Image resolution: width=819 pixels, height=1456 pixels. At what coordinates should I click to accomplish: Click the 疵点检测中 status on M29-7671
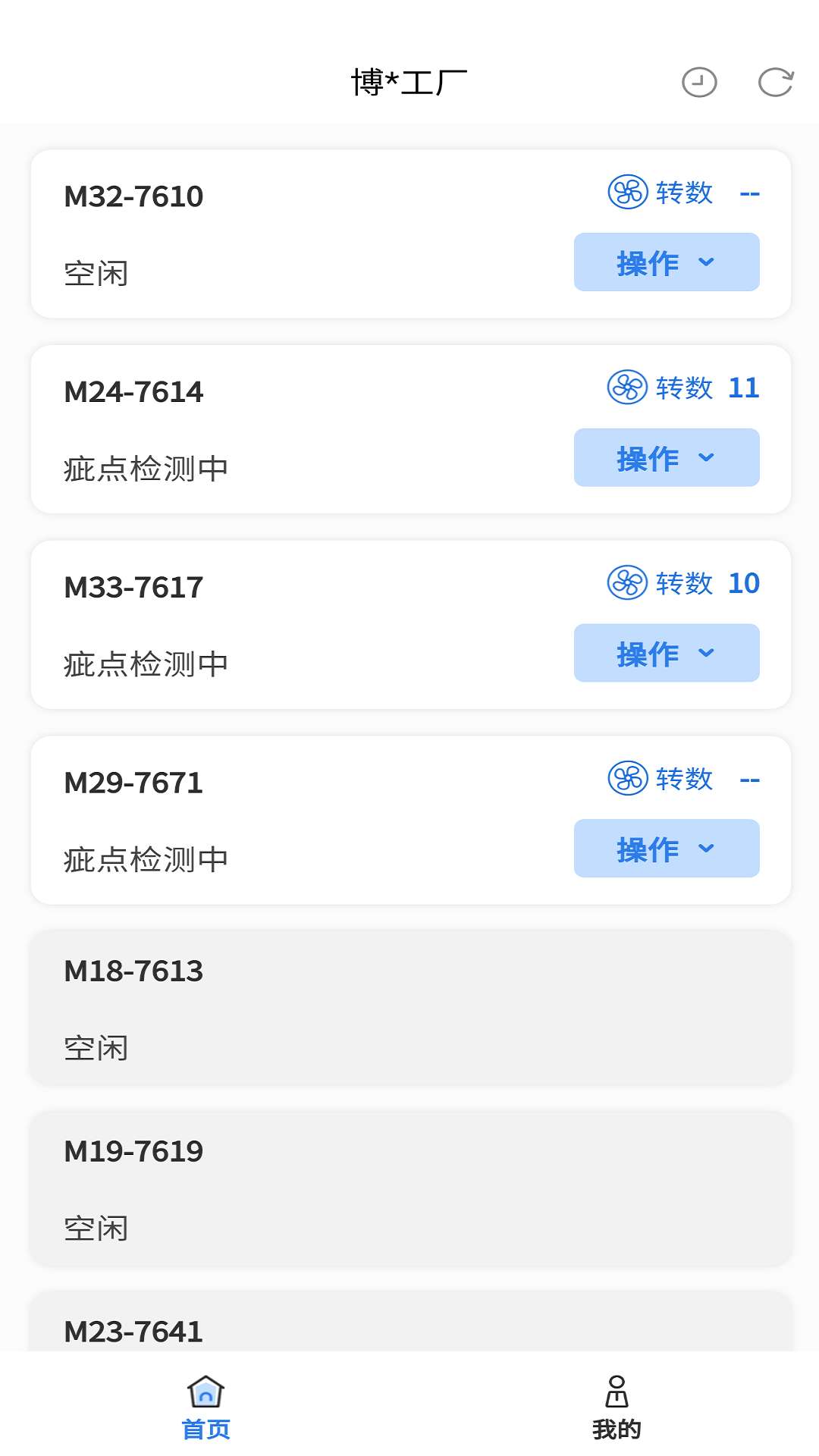146,859
